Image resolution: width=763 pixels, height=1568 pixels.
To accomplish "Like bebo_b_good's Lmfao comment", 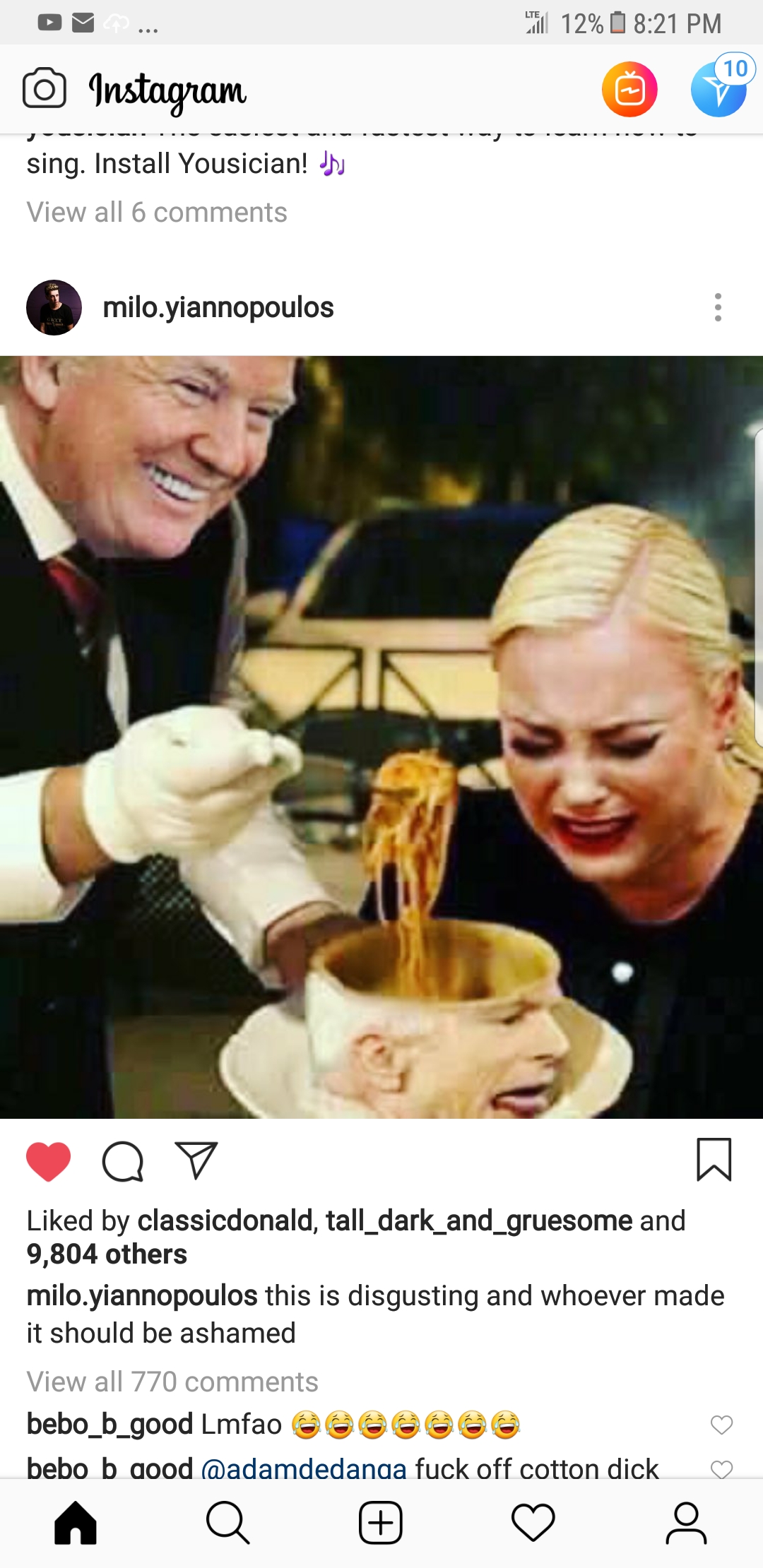I will tap(721, 1425).
